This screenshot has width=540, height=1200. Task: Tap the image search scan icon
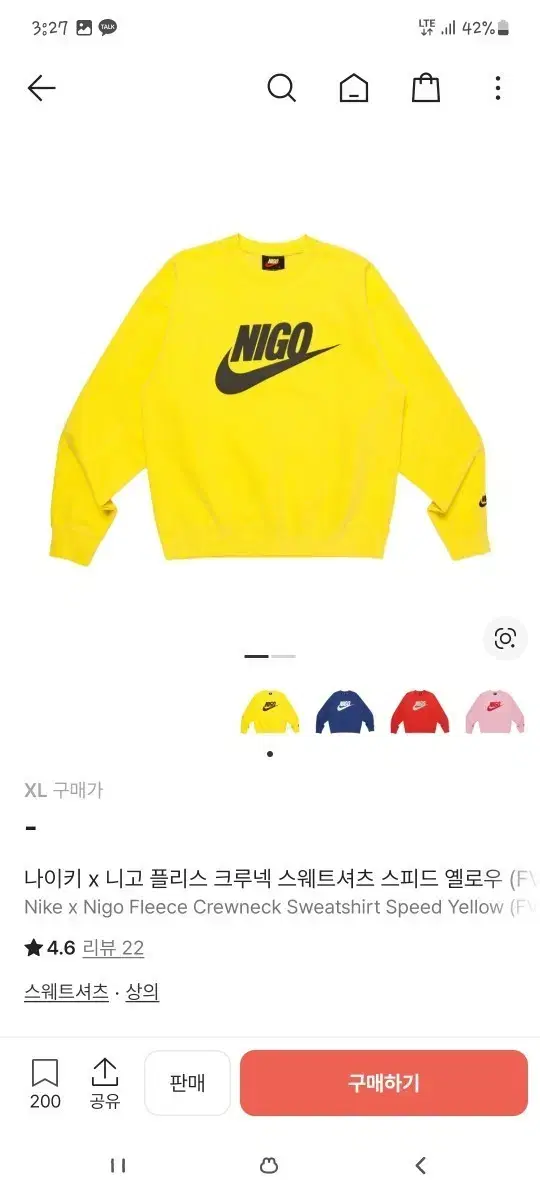[x=505, y=638]
